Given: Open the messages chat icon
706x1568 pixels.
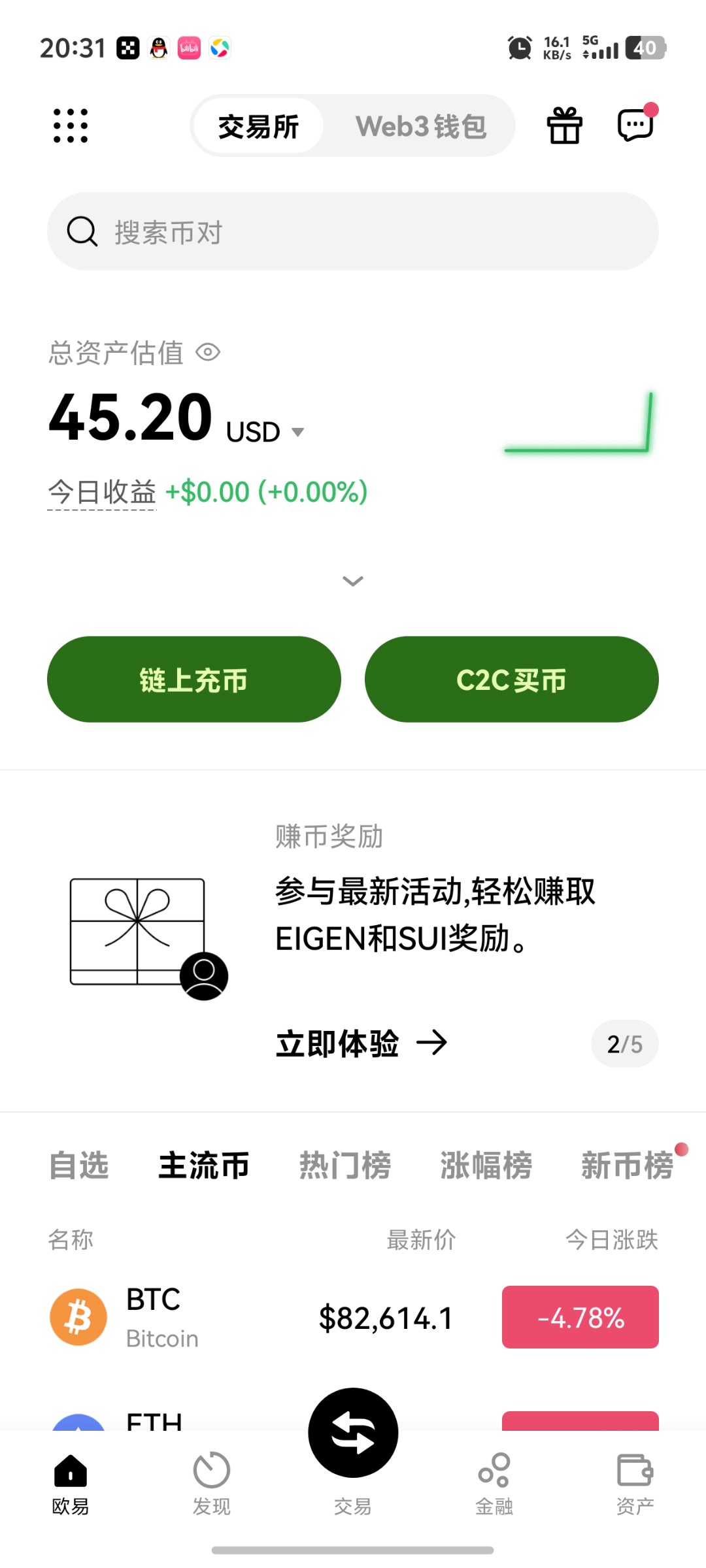Looking at the screenshot, I should point(636,124).
